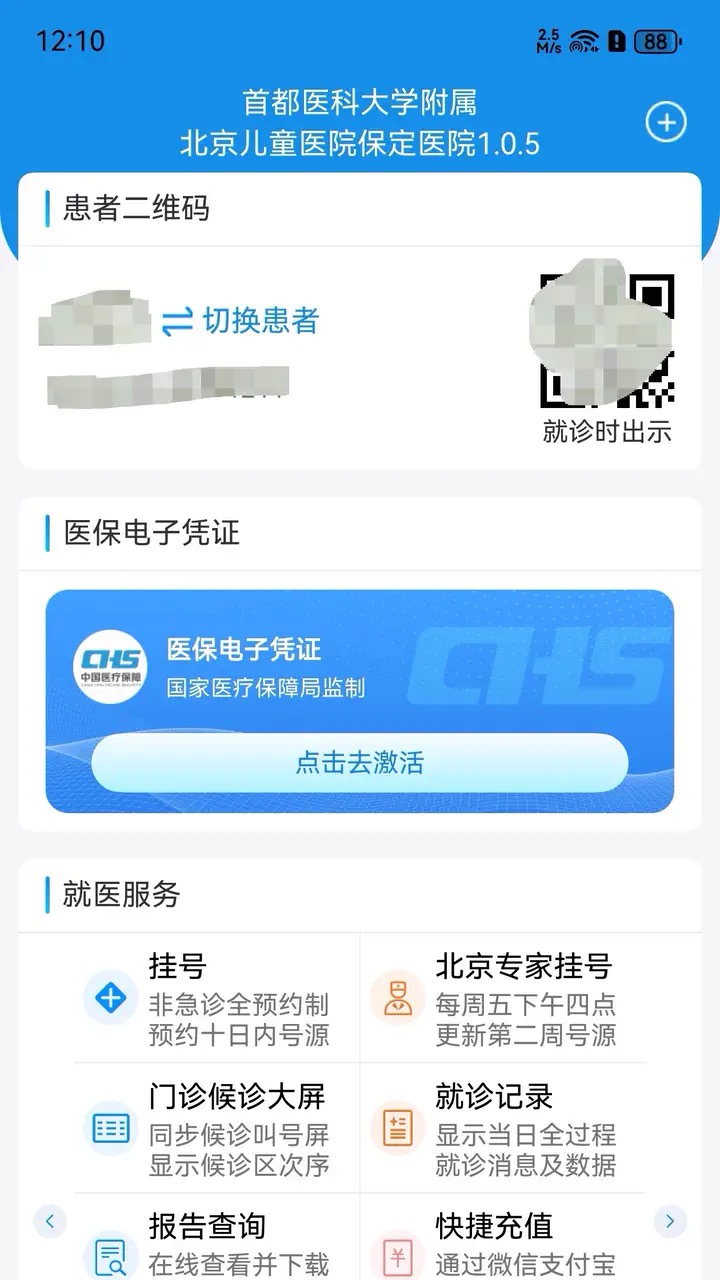Tap the plus icon in the header
Screen dimensions: 720x1280
[x=666, y=123]
